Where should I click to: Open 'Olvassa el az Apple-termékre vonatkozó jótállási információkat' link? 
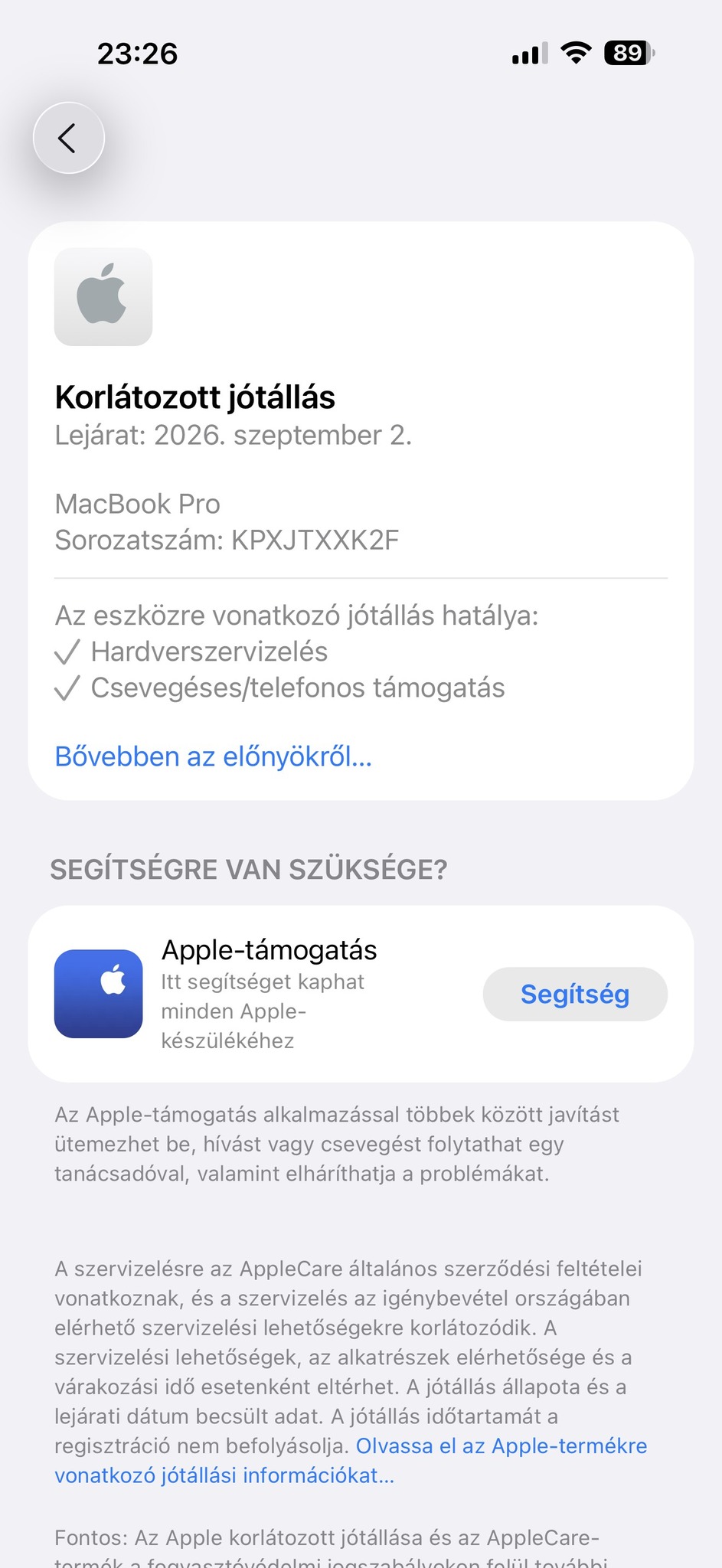(501, 1445)
